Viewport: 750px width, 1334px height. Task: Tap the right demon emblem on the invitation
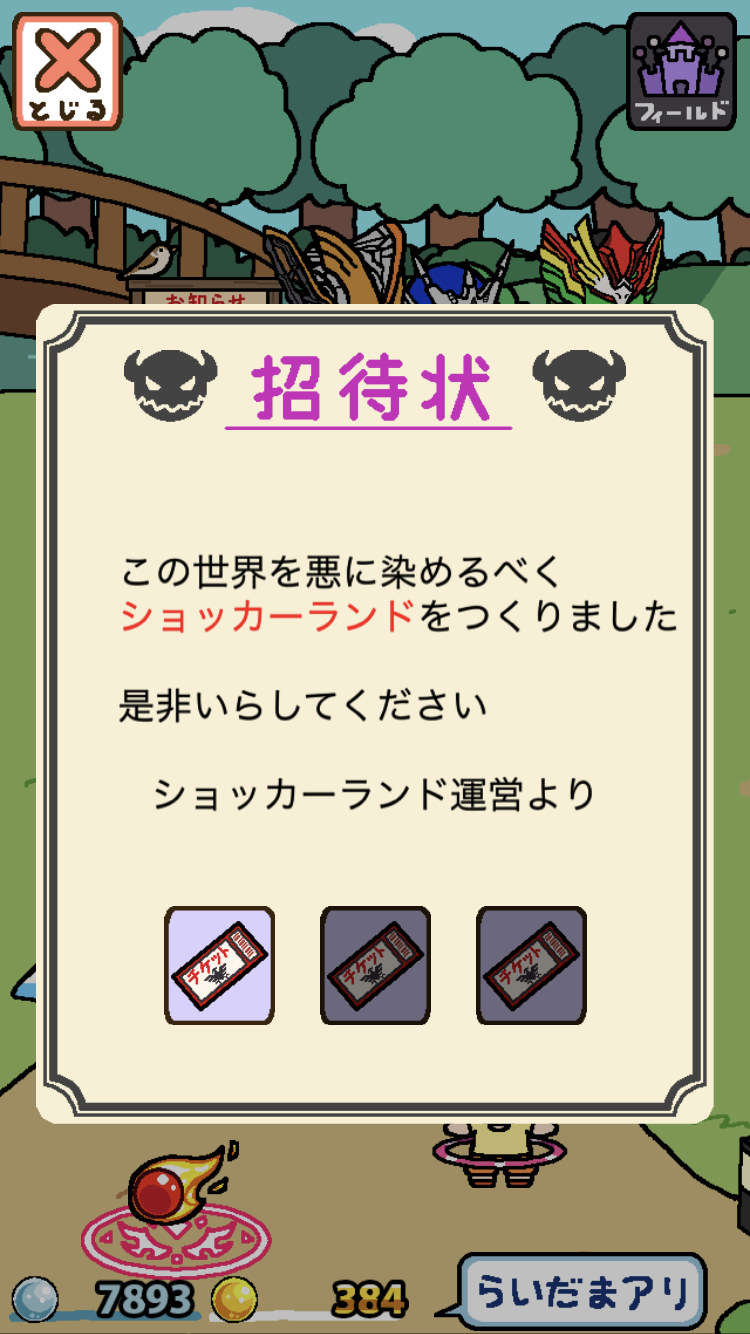pyautogui.click(x=580, y=385)
